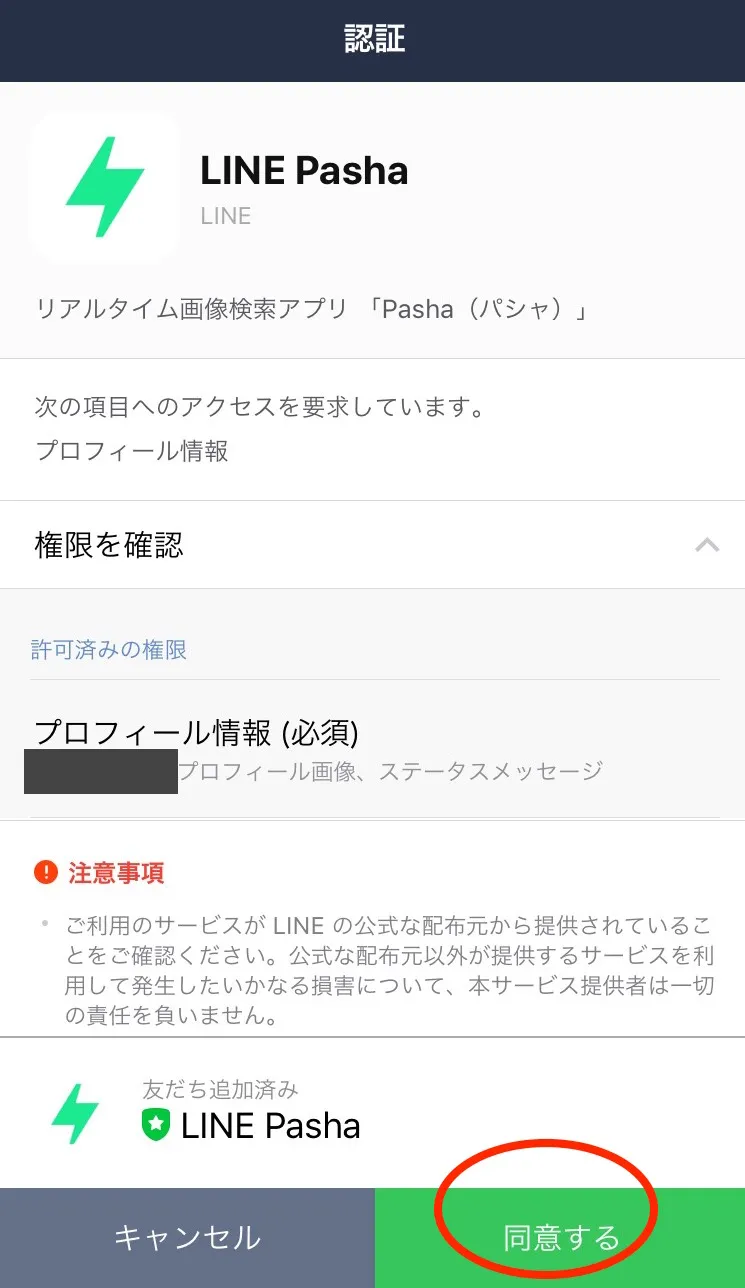This screenshot has width=745, height=1288.
Task: Cancel with the キャンセル button
Action: 187,1238
